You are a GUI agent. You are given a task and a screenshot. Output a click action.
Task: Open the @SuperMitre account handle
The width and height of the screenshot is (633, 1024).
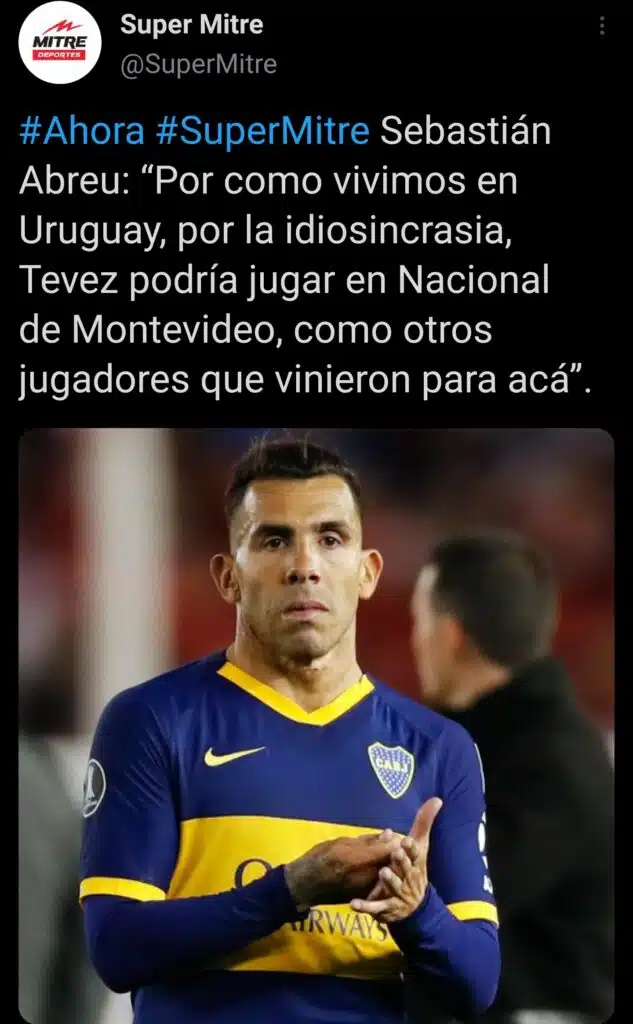[198, 65]
